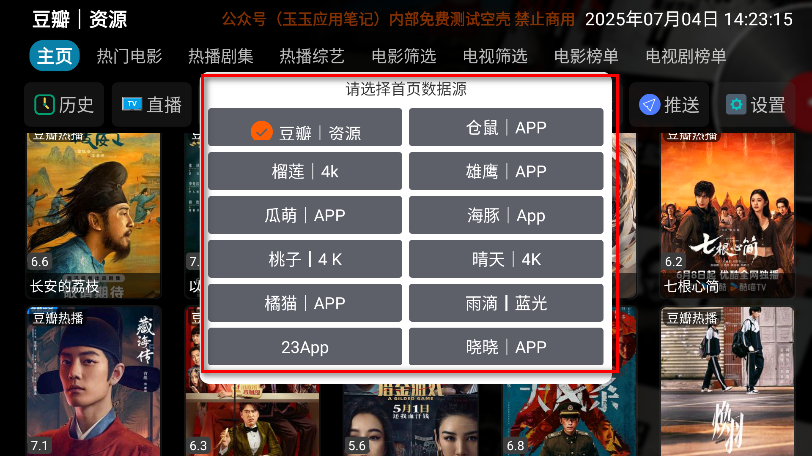Choose 23App source
Screen dimensions: 812x456
point(305,347)
